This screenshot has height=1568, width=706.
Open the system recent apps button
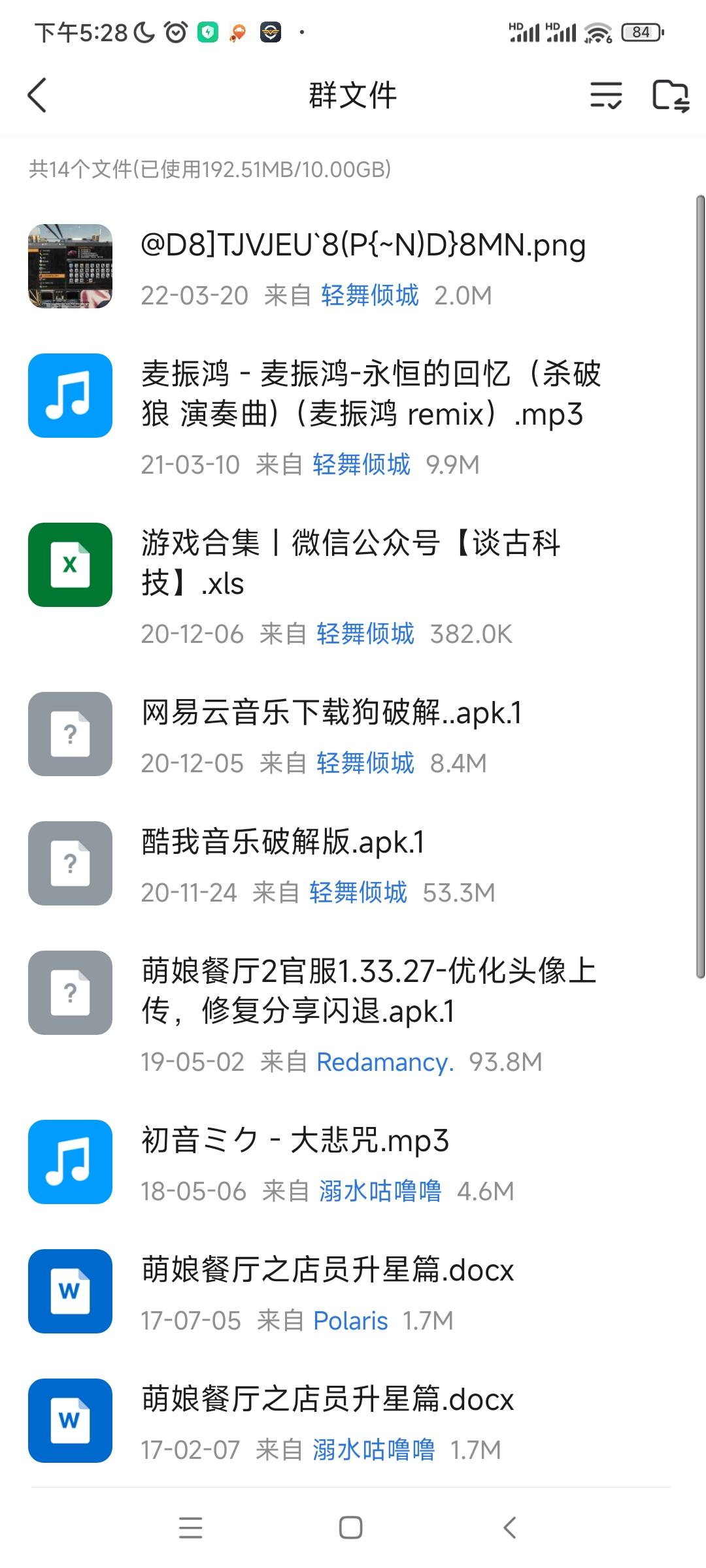pyautogui.click(x=191, y=1527)
